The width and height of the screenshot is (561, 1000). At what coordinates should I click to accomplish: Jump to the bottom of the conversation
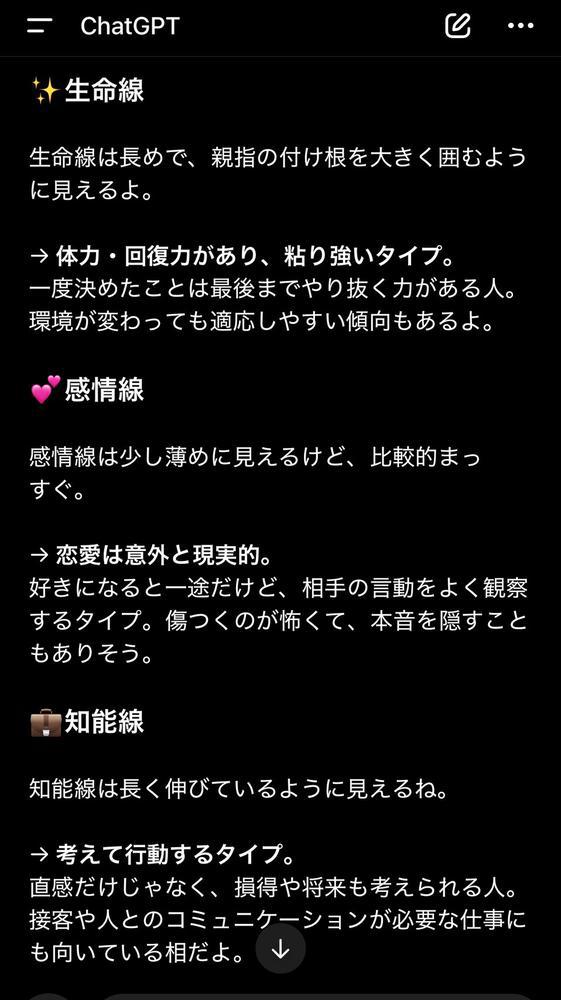pyautogui.click(x=280, y=950)
